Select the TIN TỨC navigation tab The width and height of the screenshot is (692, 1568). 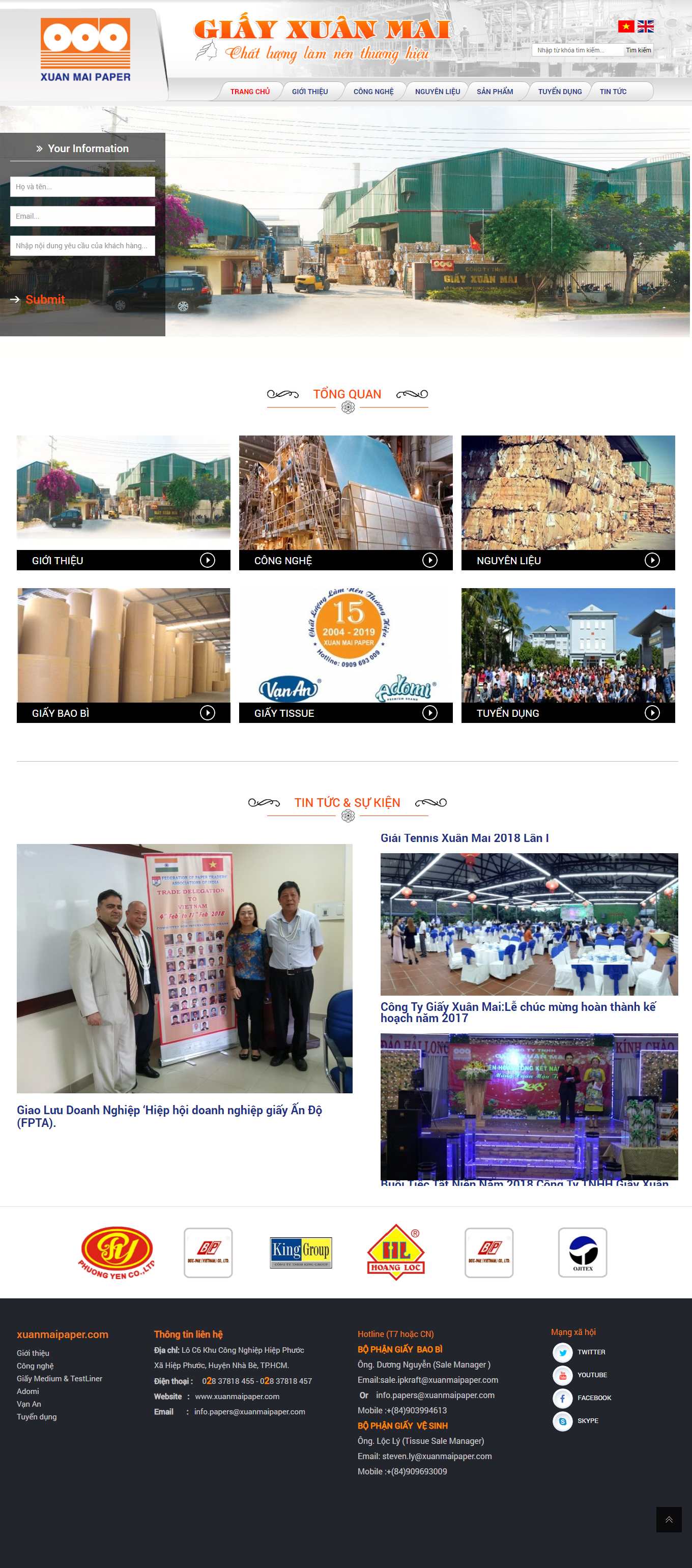coord(612,91)
